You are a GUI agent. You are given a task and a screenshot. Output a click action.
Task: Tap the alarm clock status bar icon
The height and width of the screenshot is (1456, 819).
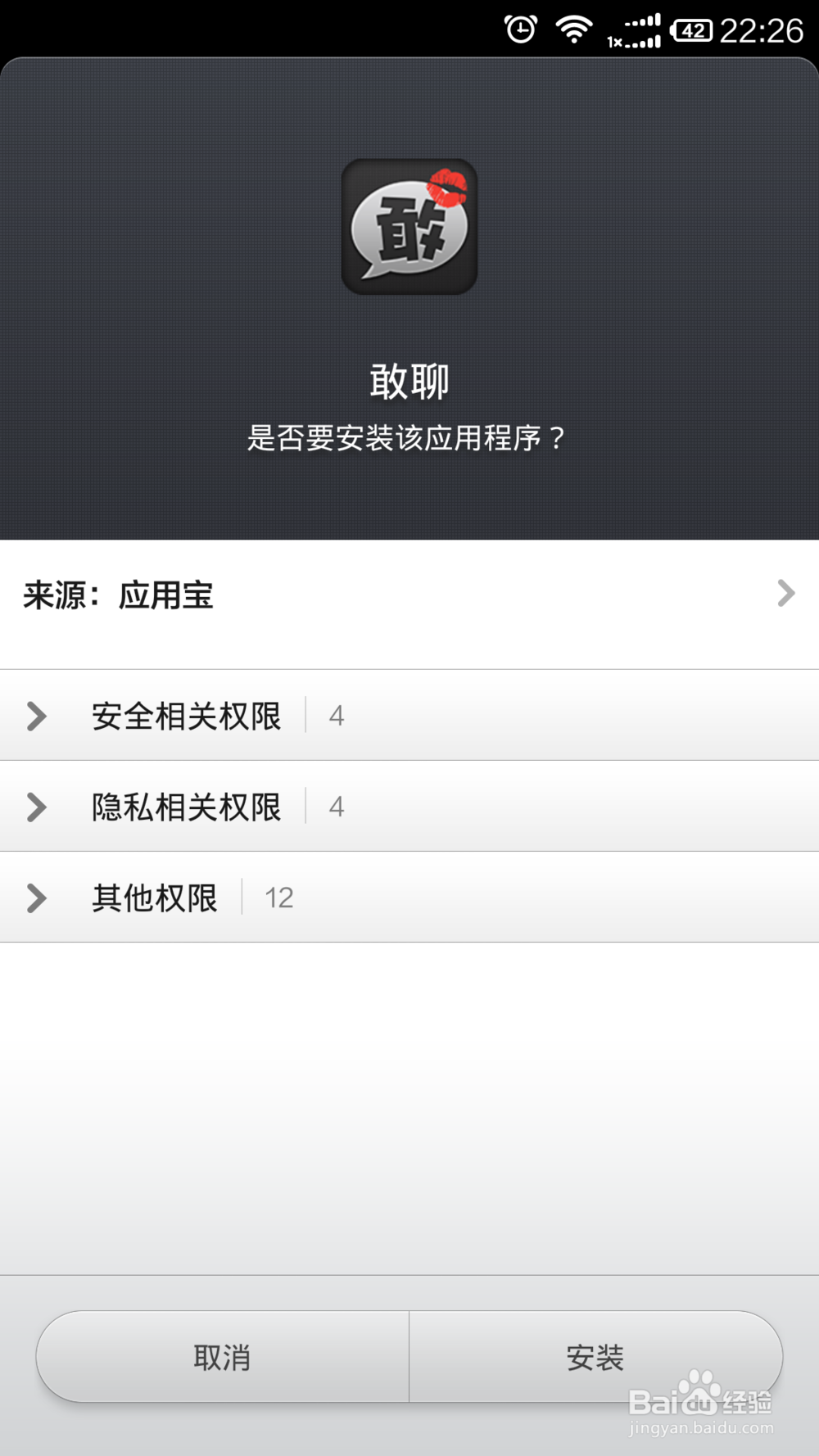point(521,27)
